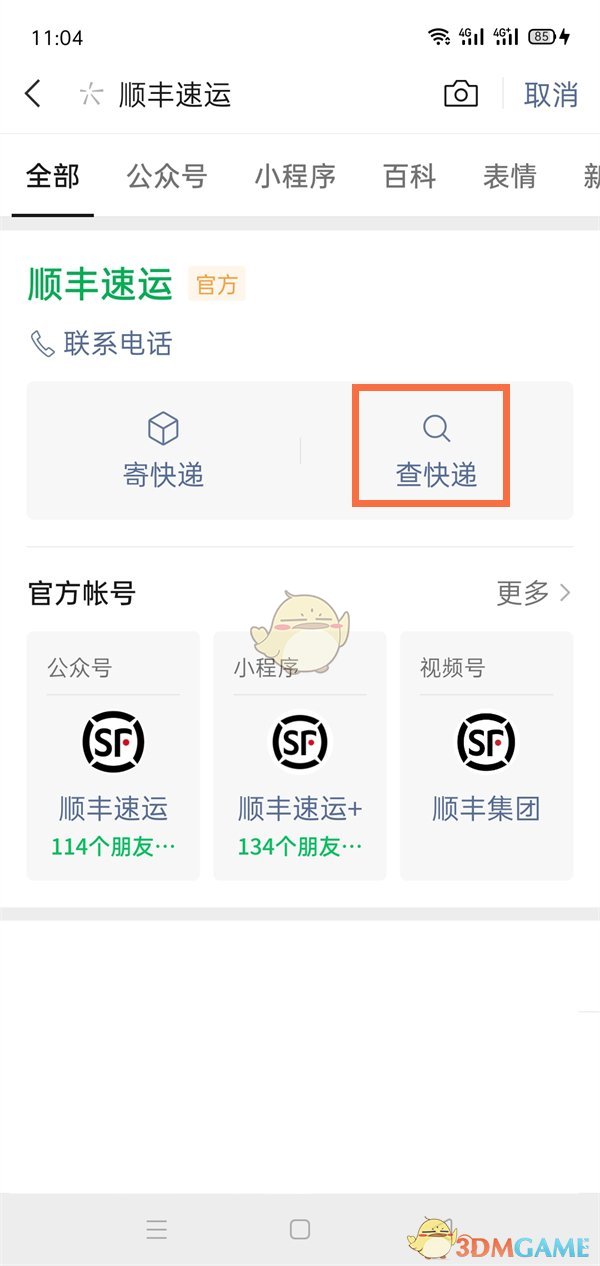Open the 顺丰集团 视频号 card
Screen dimensions: 600x1266
(x=486, y=756)
